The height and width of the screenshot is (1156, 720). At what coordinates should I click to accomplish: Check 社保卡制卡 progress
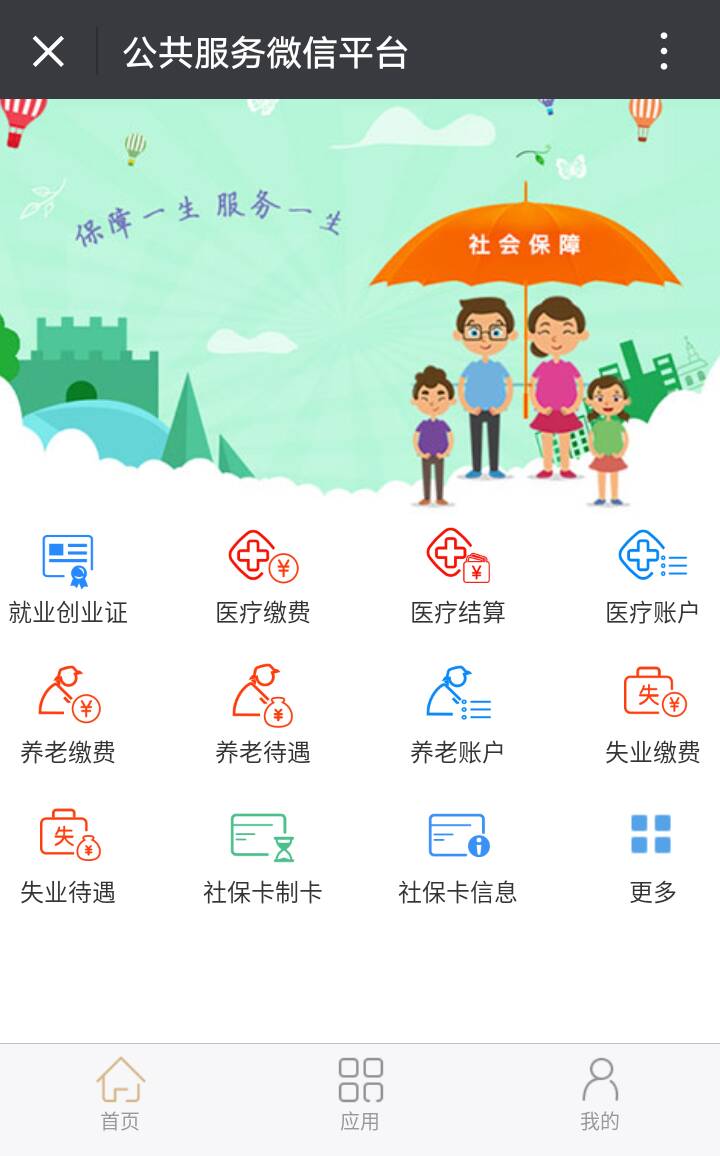click(263, 852)
